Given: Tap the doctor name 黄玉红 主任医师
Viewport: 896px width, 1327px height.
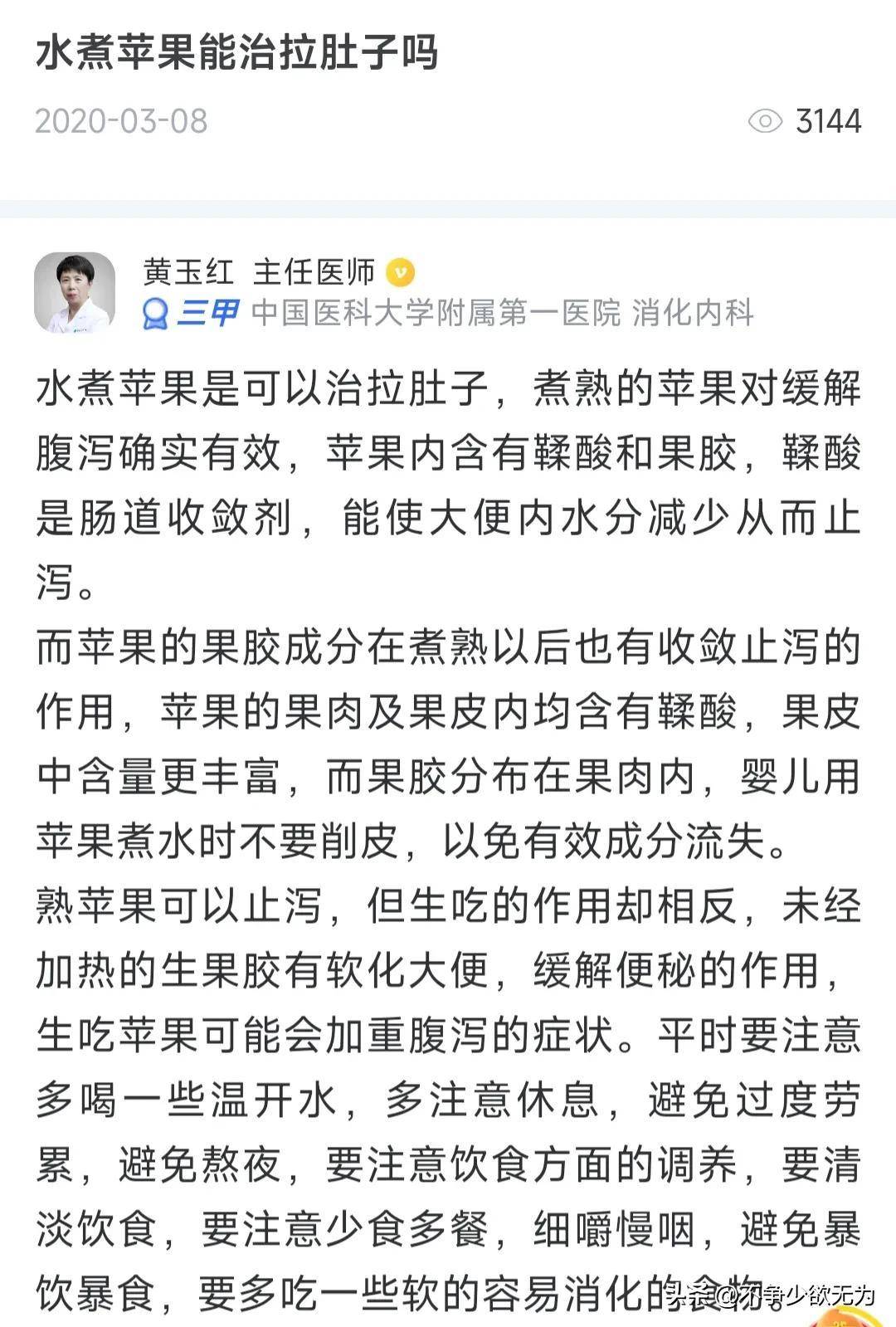Looking at the screenshot, I should coord(259,271).
